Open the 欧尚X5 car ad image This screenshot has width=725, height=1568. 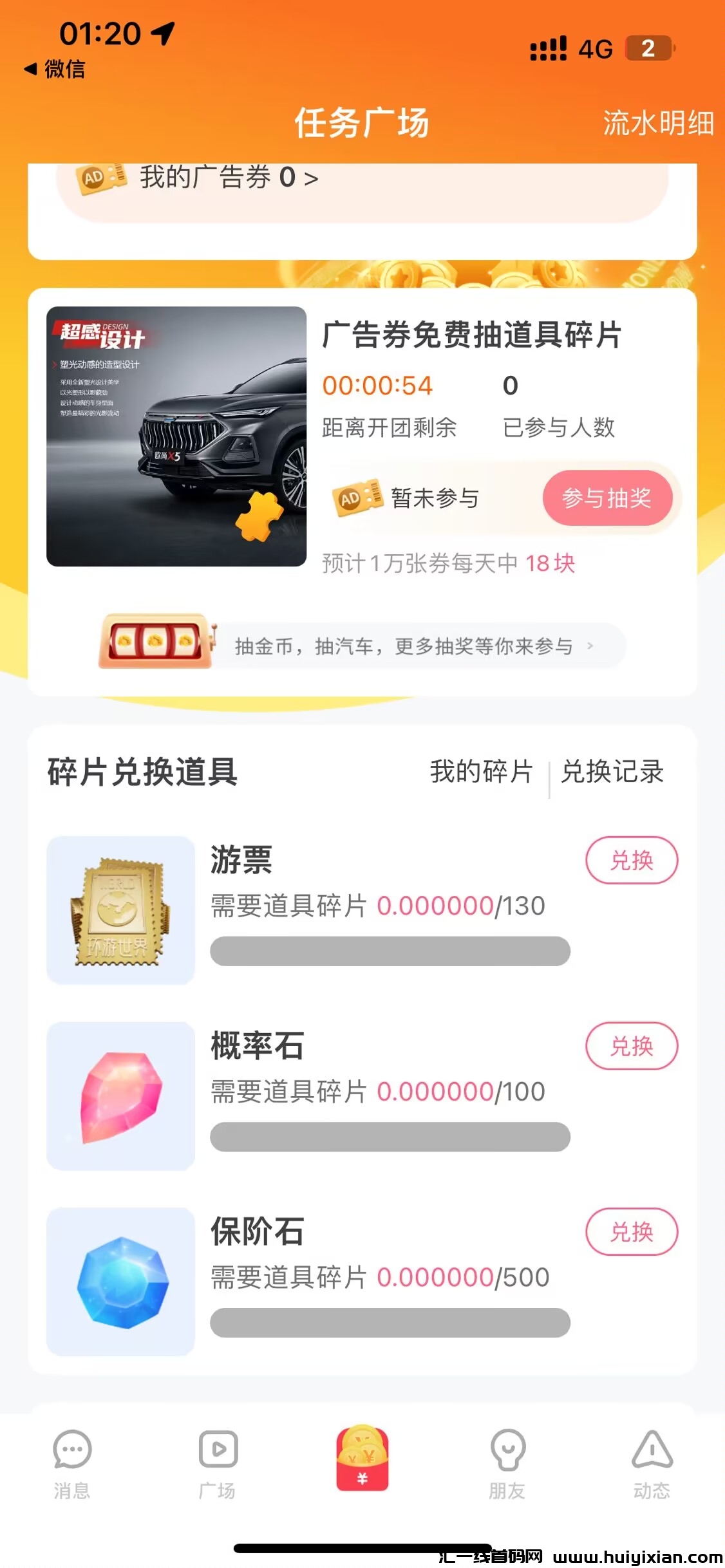click(x=176, y=436)
